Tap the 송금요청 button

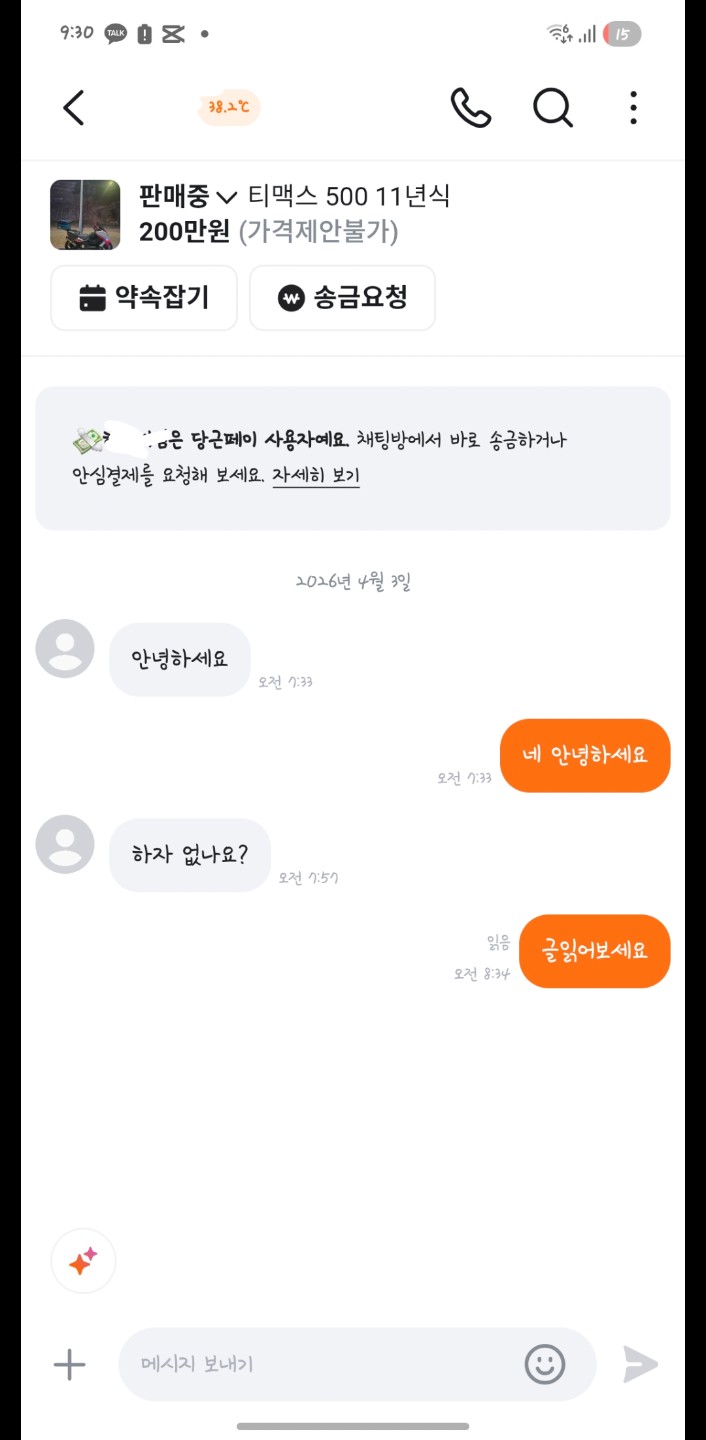pos(342,298)
